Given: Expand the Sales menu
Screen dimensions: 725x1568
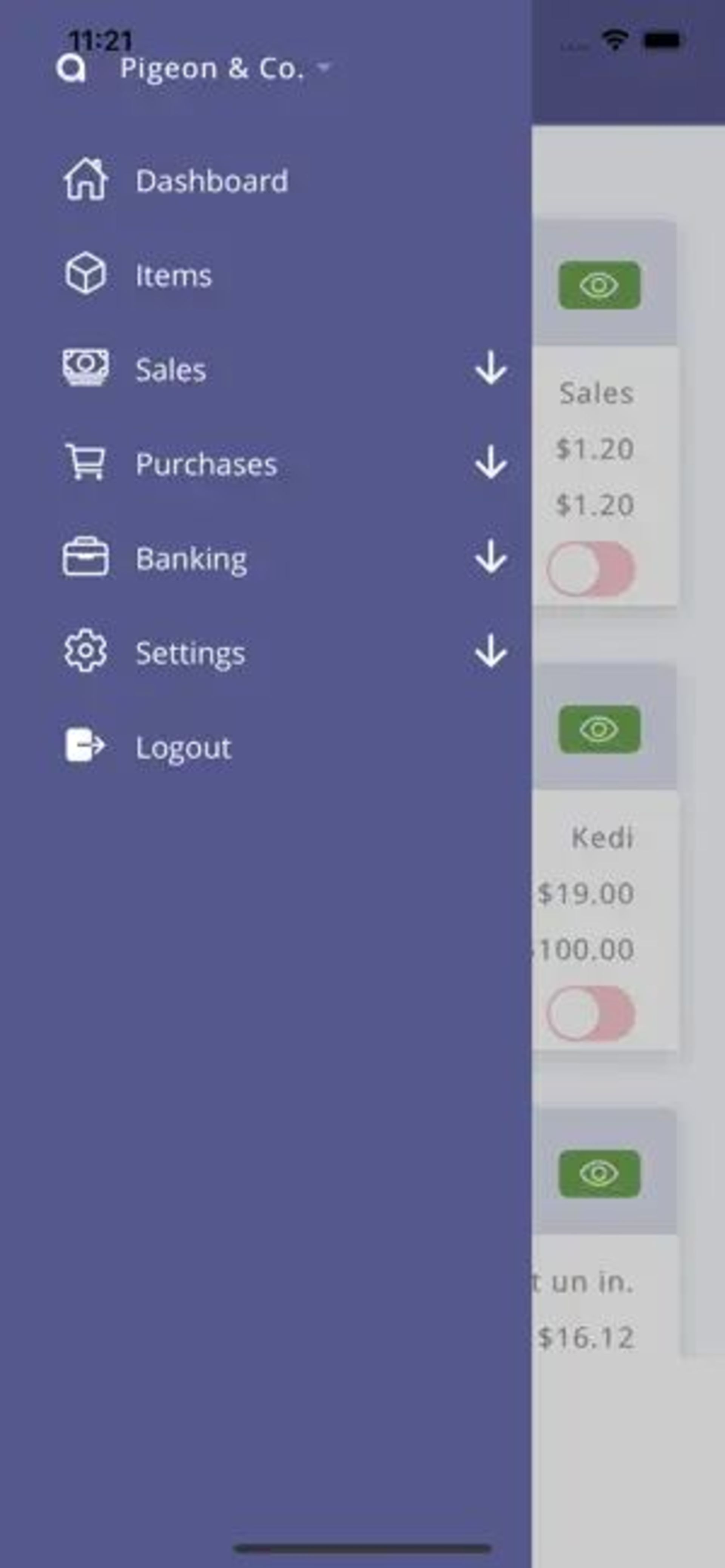Looking at the screenshot, I should click(x=490, y=369).
